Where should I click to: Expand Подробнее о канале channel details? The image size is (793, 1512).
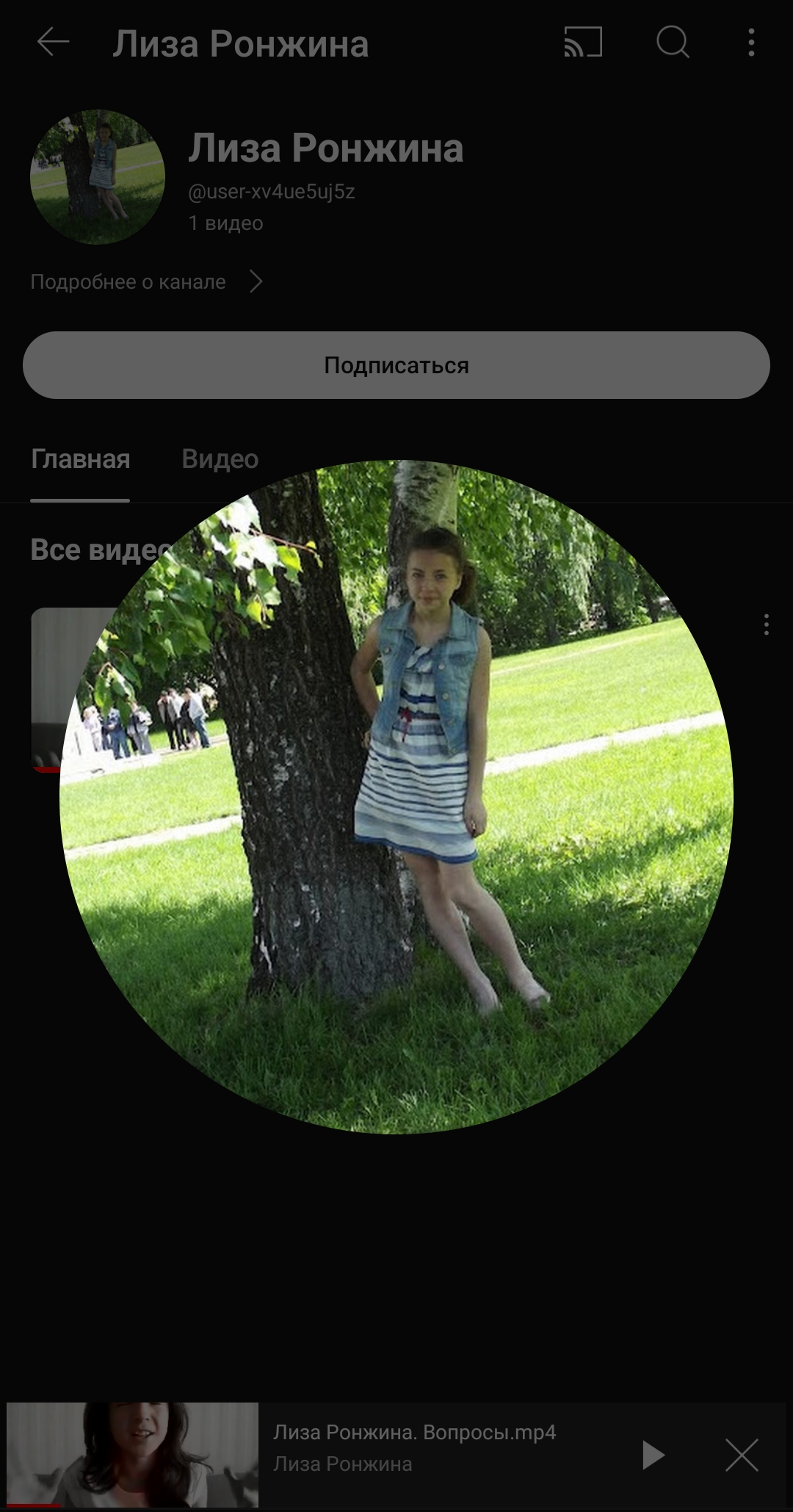click(147, 282)
